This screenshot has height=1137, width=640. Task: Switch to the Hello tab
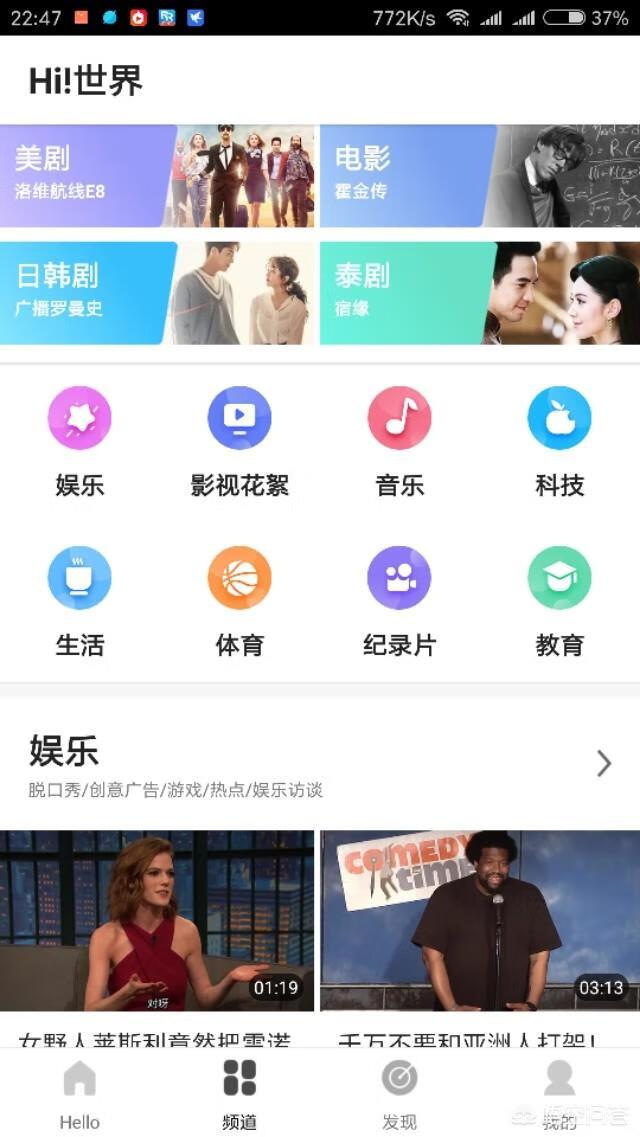pyautogui.click(x=80, y=1094)
